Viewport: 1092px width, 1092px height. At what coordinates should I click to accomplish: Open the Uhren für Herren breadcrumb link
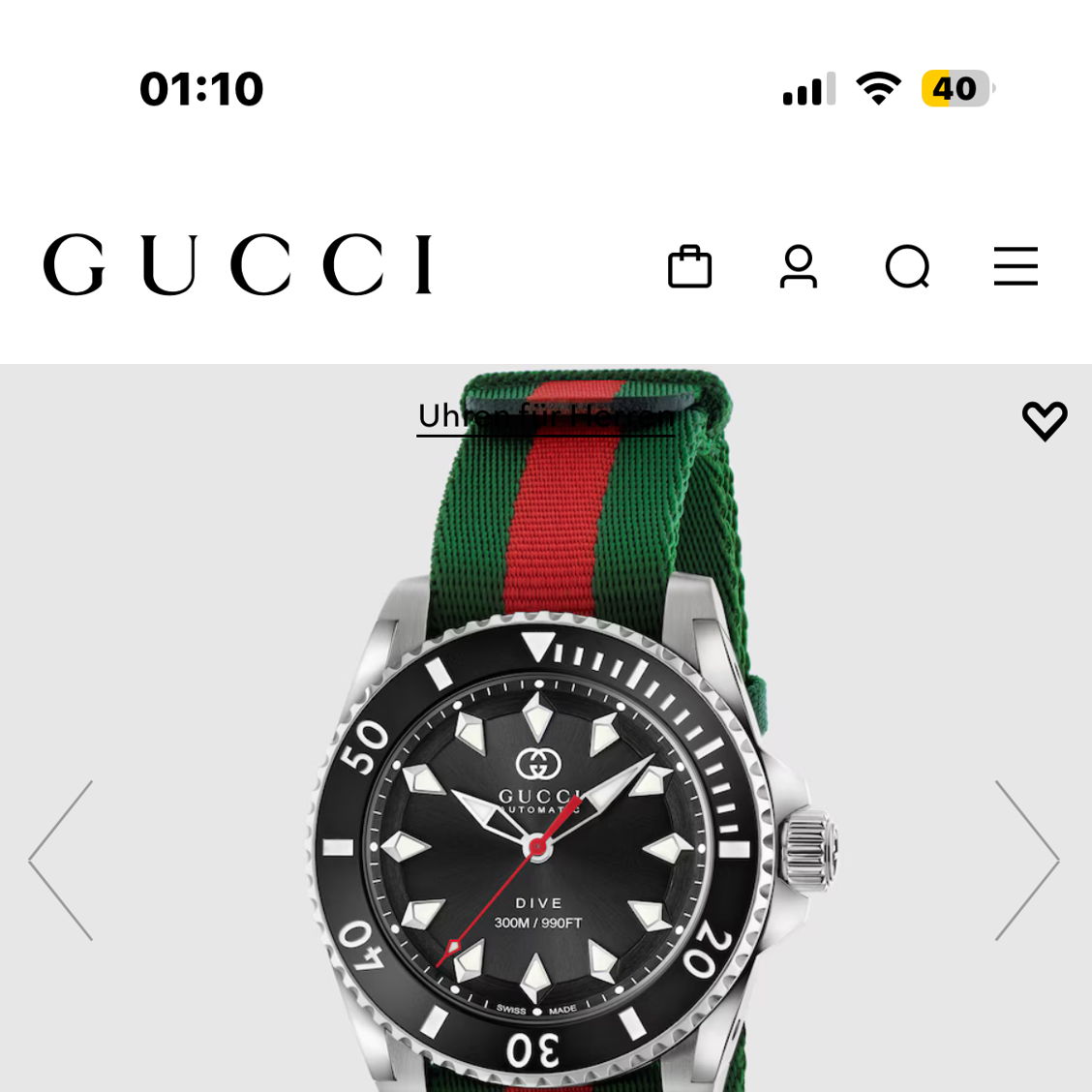[x=545, y=416]
